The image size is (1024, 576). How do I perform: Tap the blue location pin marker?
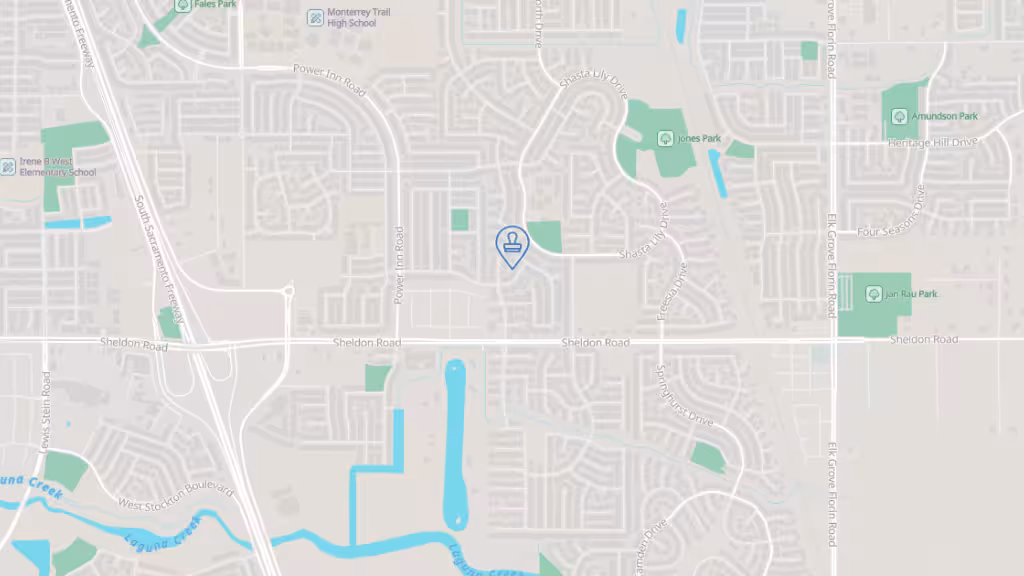click(512, 243)
